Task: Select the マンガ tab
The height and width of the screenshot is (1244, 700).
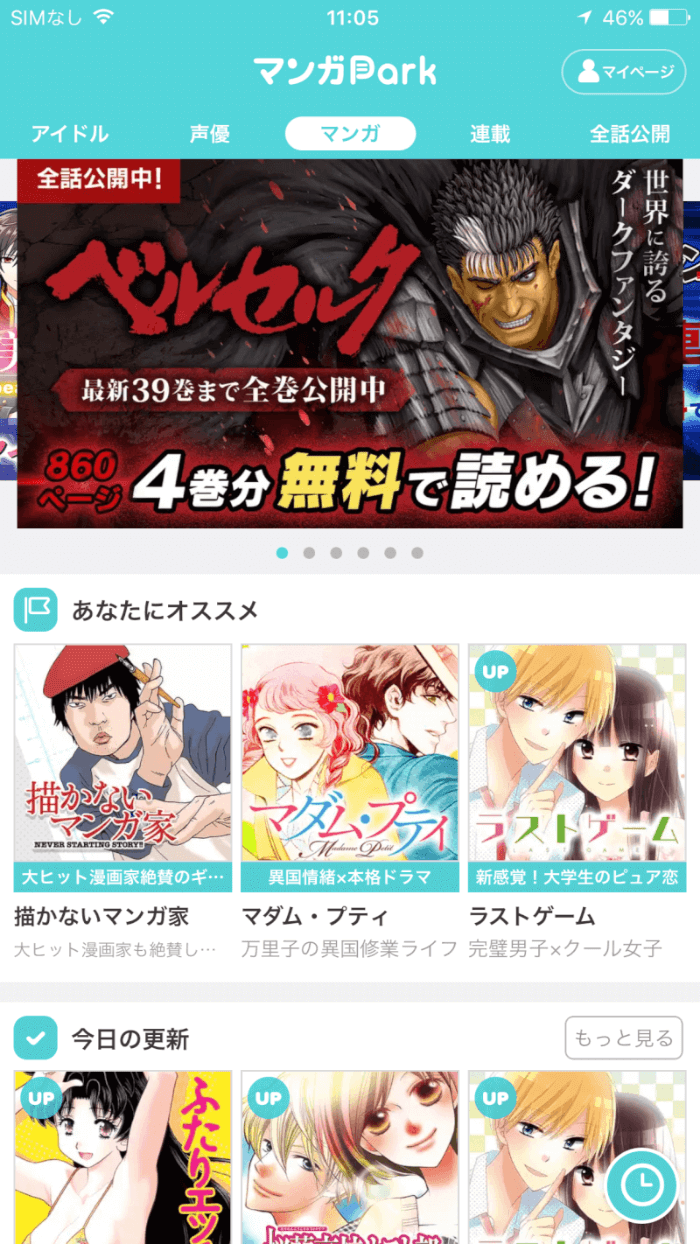Action: 350,134
